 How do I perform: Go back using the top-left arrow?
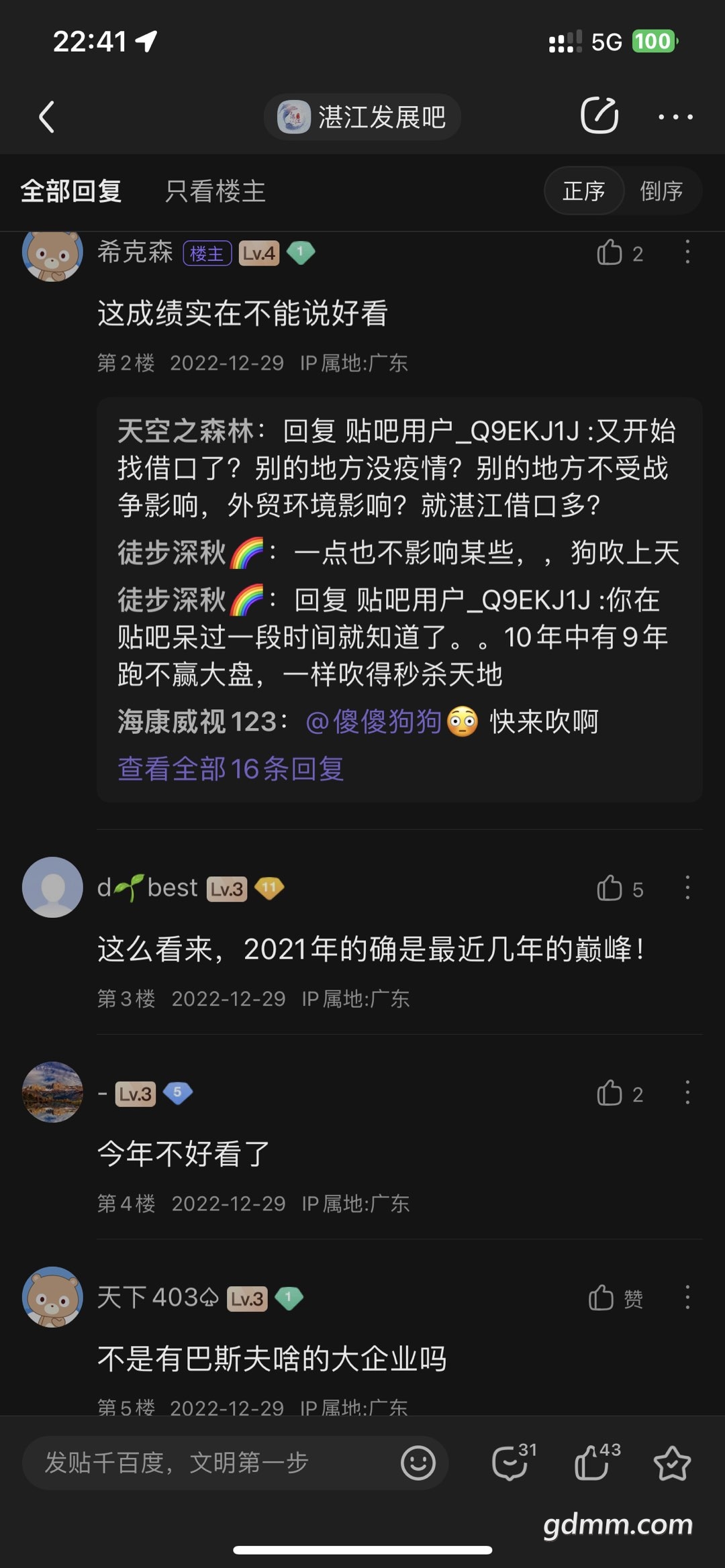click(x=46, y=117)
